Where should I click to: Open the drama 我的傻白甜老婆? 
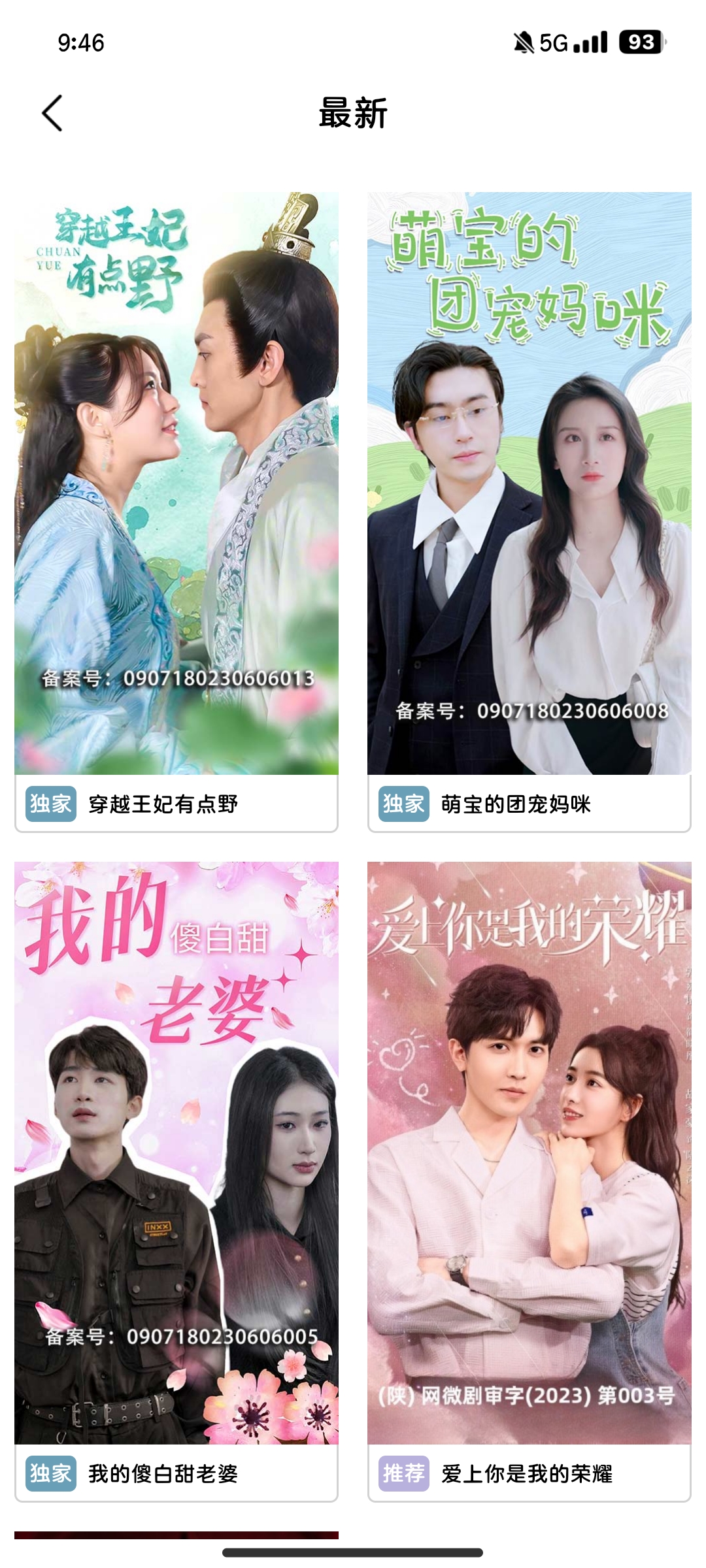click(176, 1152)
